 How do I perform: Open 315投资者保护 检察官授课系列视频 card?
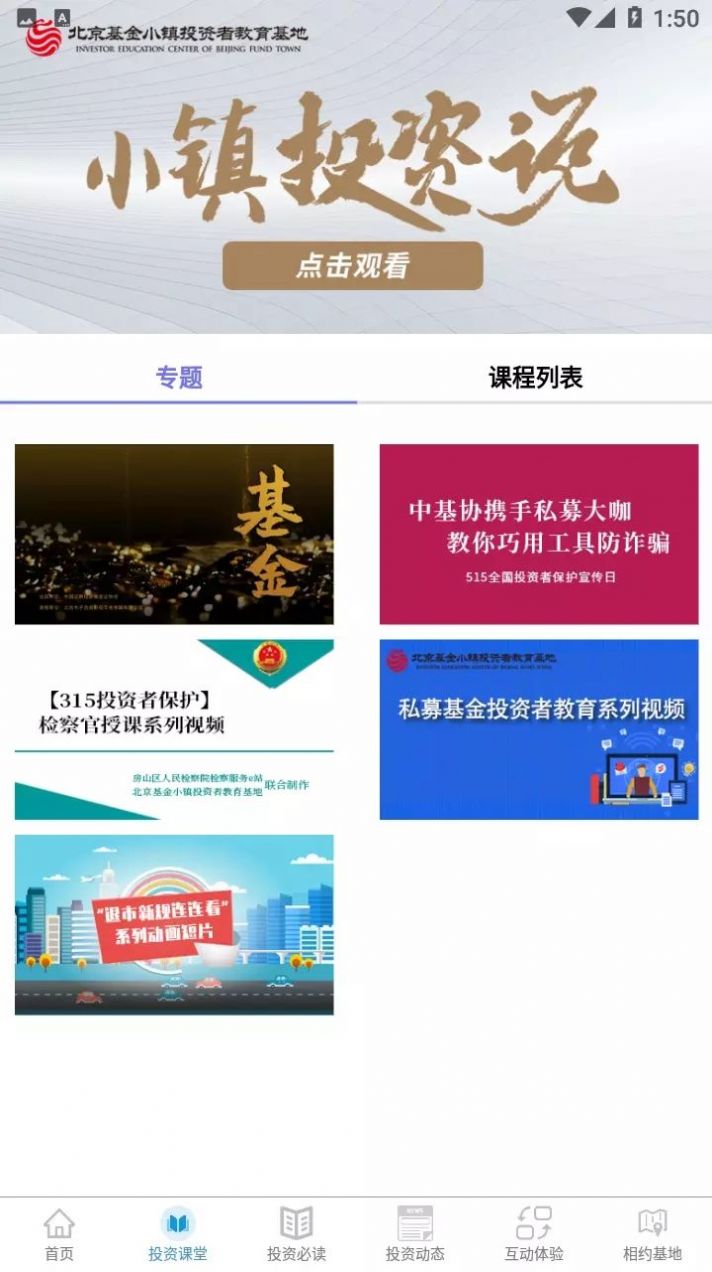174,729
